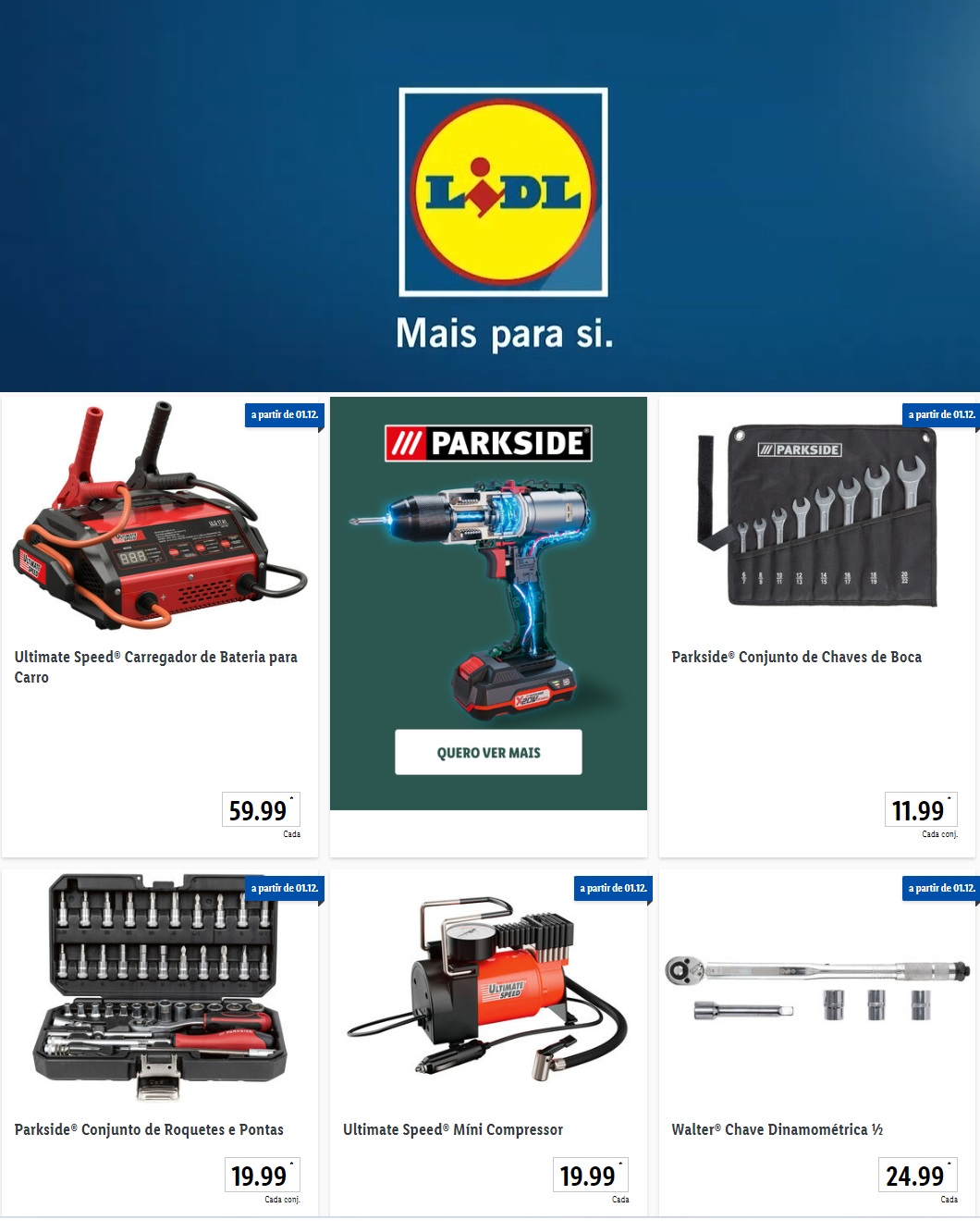Viewport: 980px width, 1232px height.
Task: Open the Ultimate Speed Carregador de Bateria product
Action: point(155,666)
